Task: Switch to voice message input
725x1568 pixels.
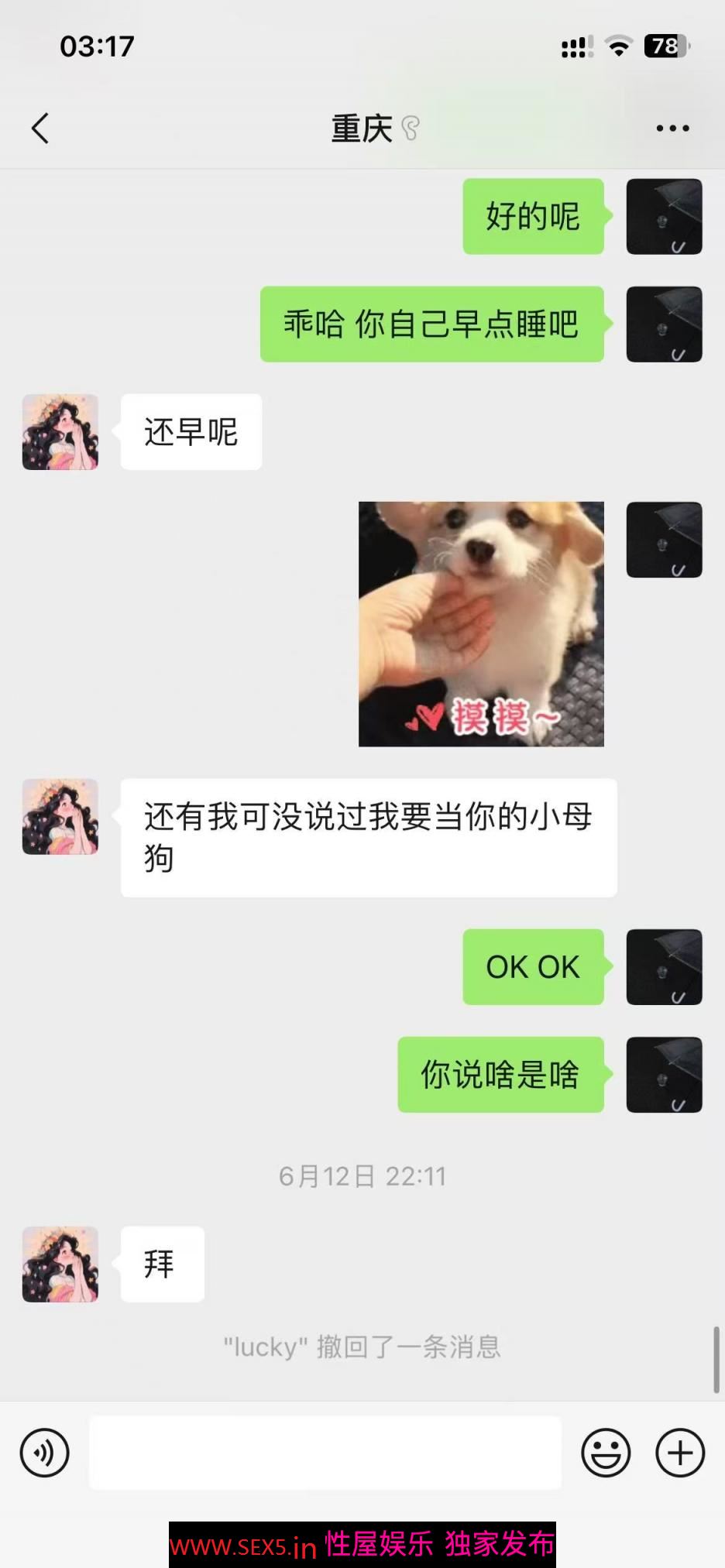Action: click(x=45, y=1452)
